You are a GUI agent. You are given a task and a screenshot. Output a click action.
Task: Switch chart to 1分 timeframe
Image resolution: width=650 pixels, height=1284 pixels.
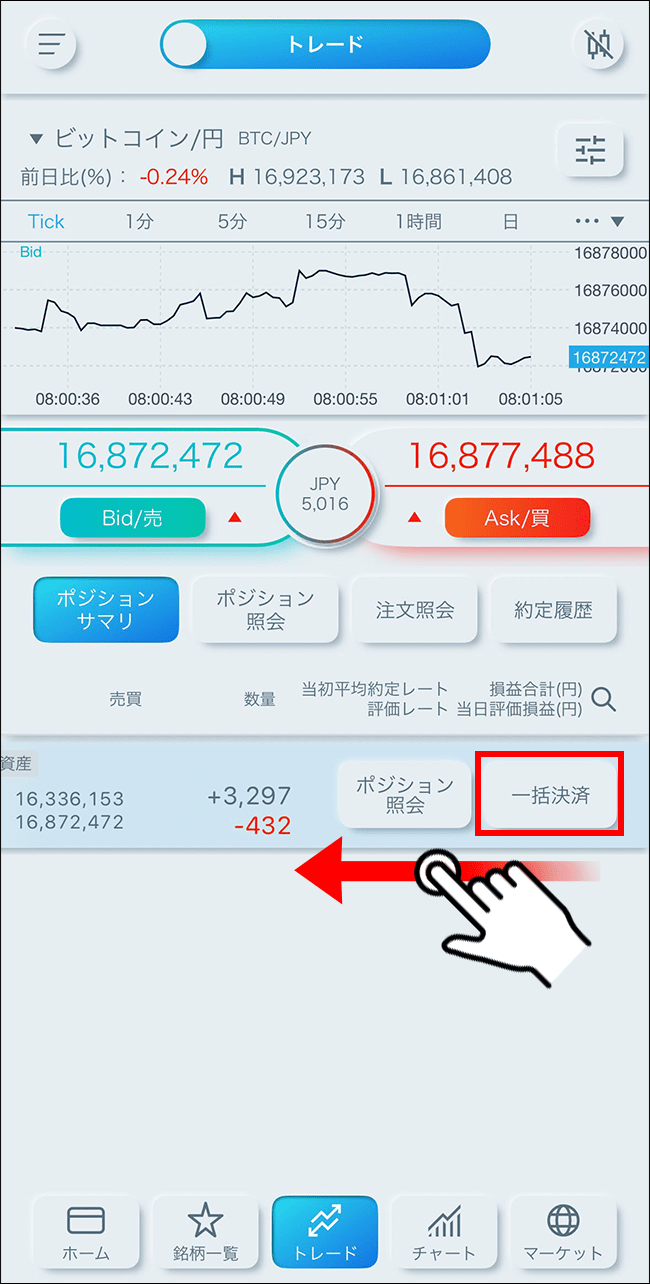(x=139, y=222)
